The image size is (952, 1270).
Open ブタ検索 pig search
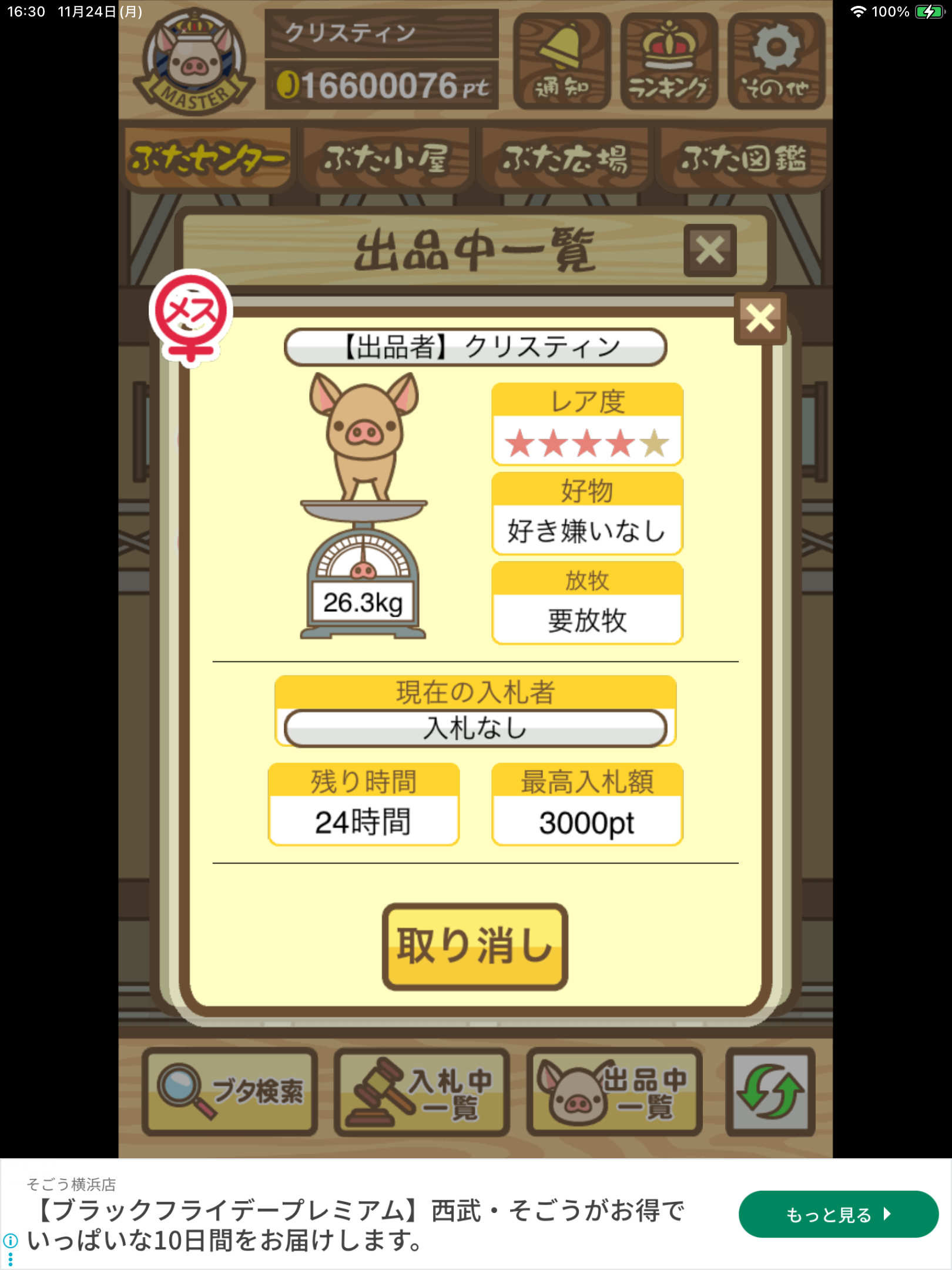pyautogui.click(x=230, y=1091)
